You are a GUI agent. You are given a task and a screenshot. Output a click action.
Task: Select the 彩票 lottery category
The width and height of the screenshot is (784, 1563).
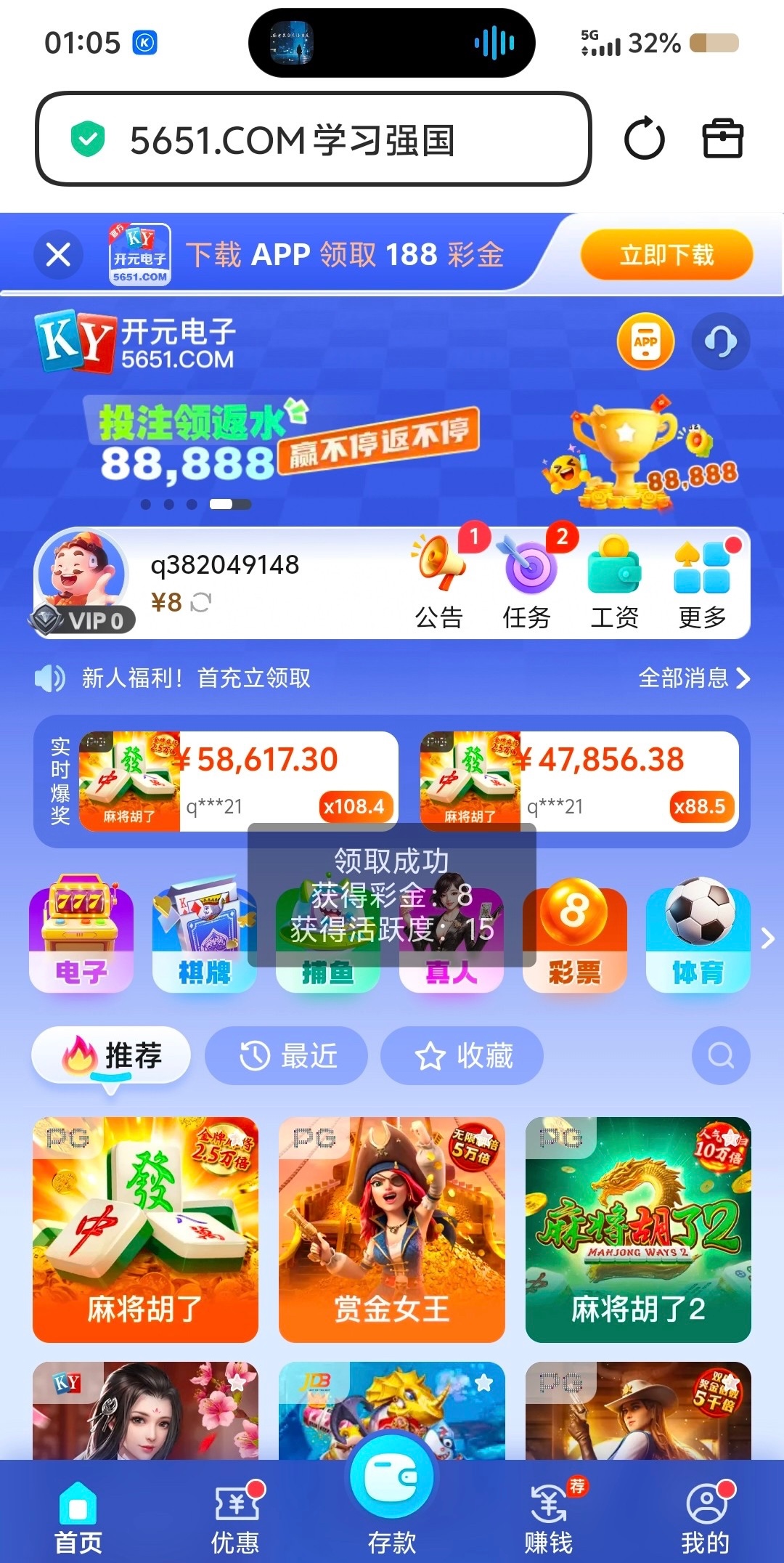tap(574, 938)
